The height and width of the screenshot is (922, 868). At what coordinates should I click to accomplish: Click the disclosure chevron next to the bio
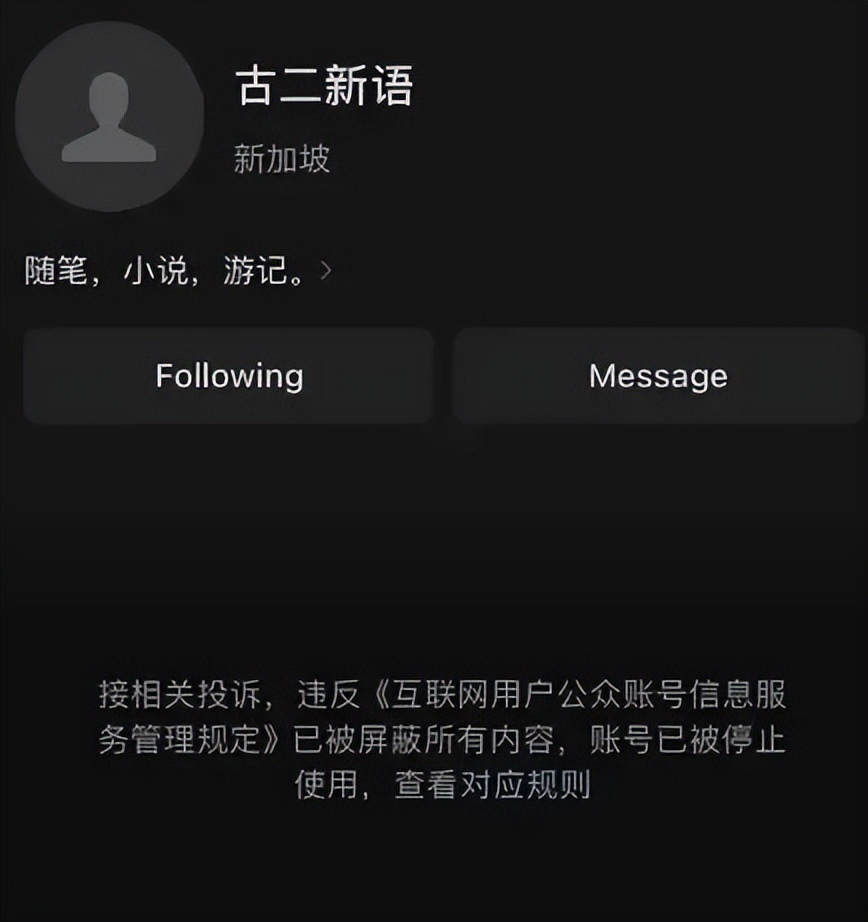(325, 268)
